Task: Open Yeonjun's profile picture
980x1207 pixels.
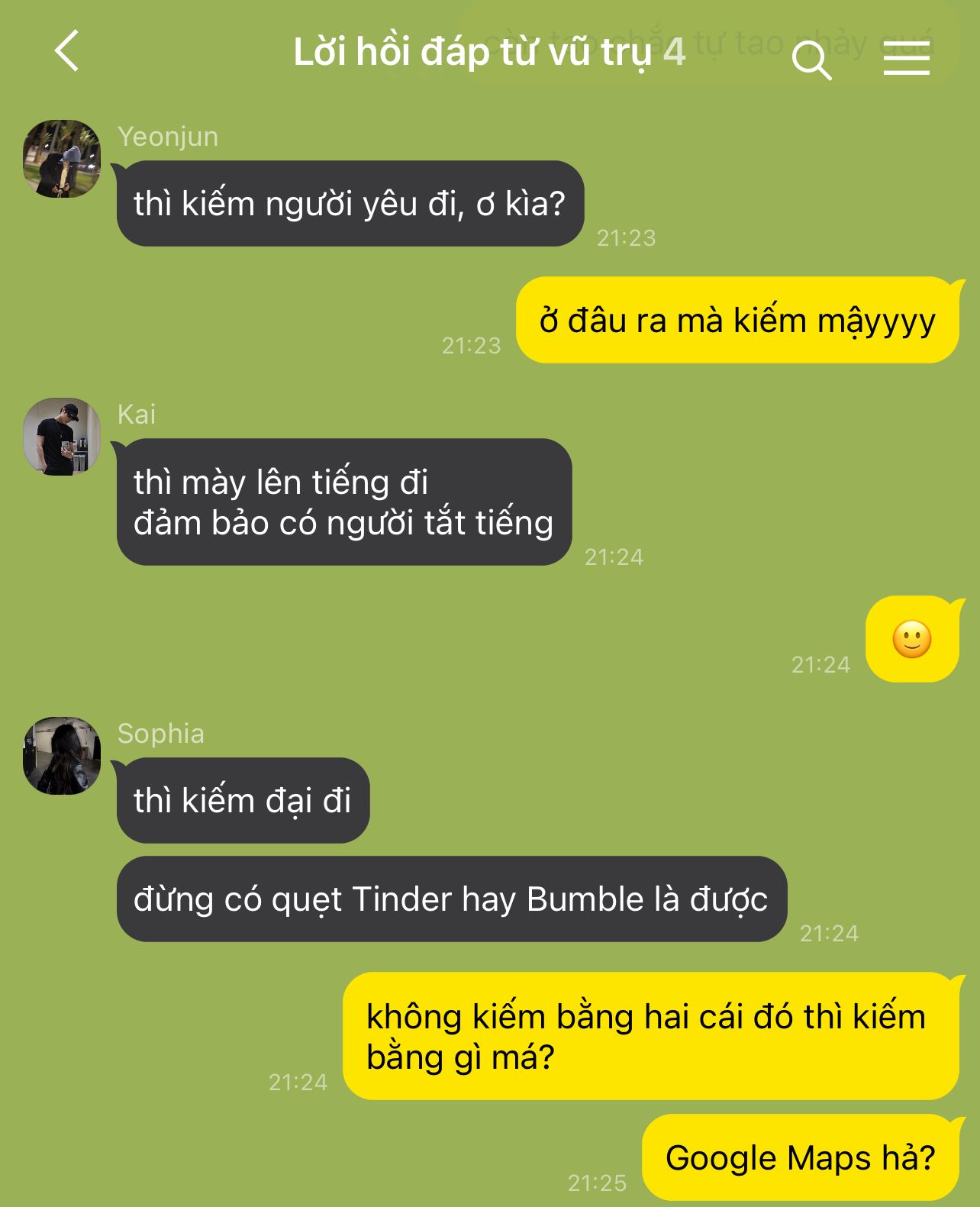Action: 62,159
